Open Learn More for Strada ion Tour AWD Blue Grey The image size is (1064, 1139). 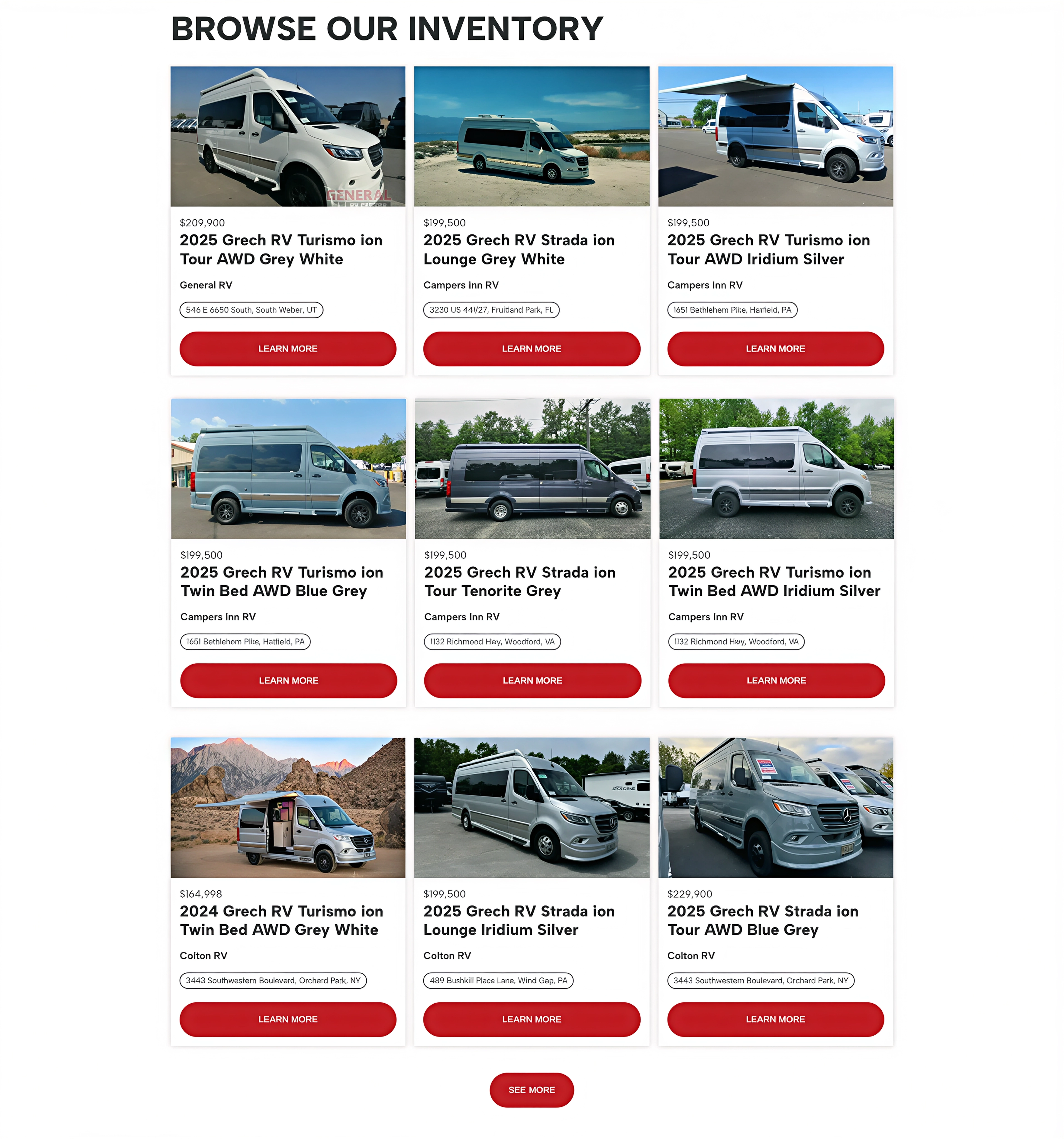coord(775,1019)
